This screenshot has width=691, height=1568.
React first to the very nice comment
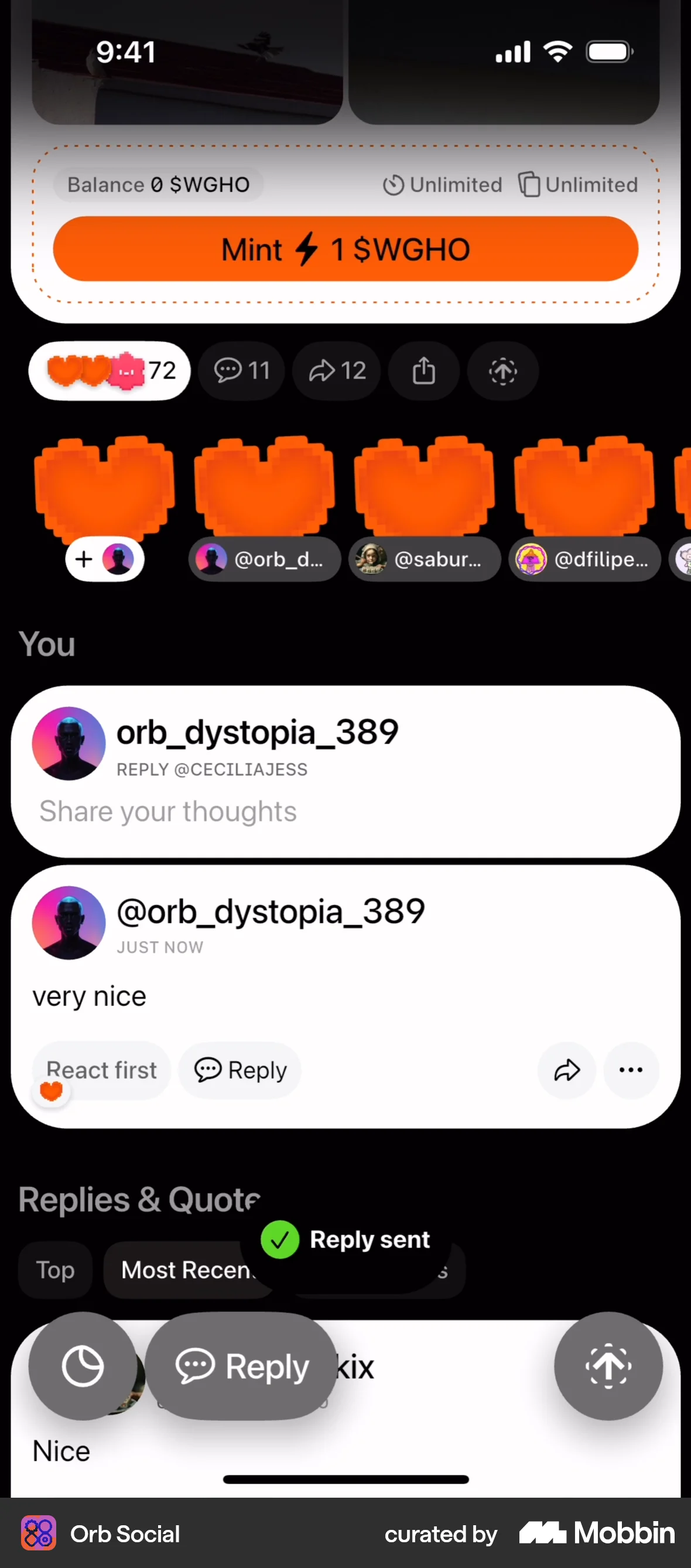(x=101, y=1070)
